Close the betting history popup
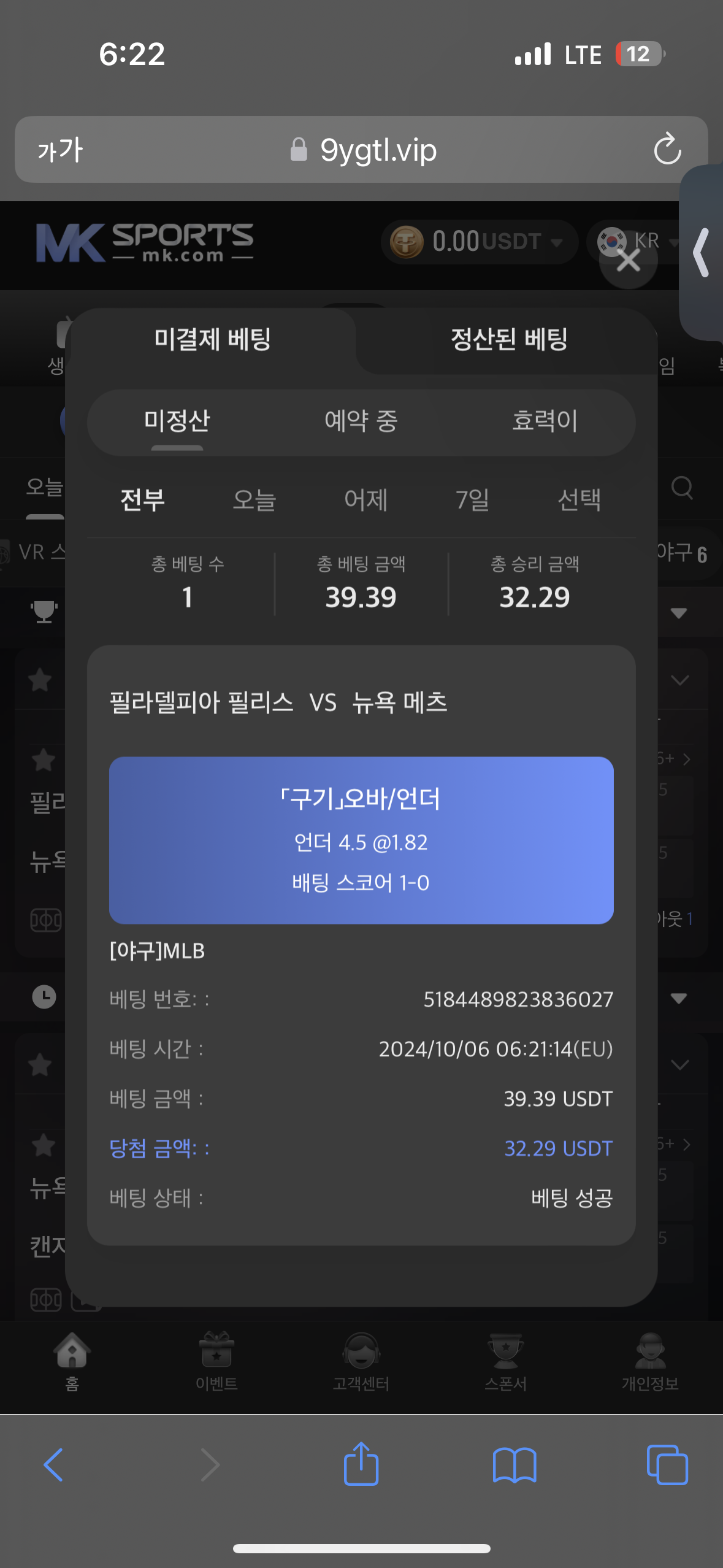 (x=628, y=261)
